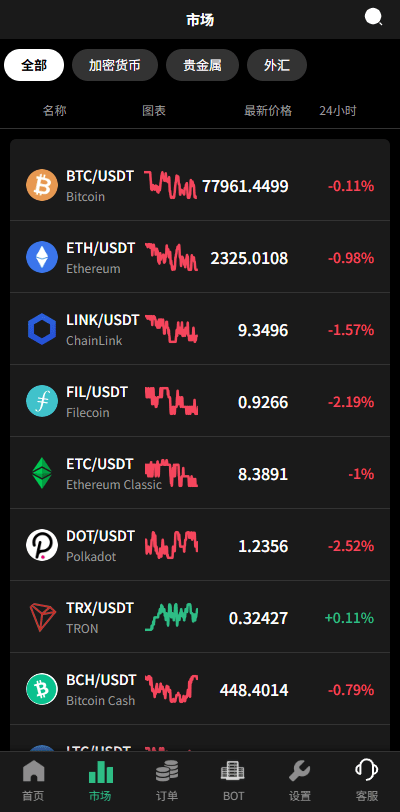Open the TRX/USDT TRON row

200,617
